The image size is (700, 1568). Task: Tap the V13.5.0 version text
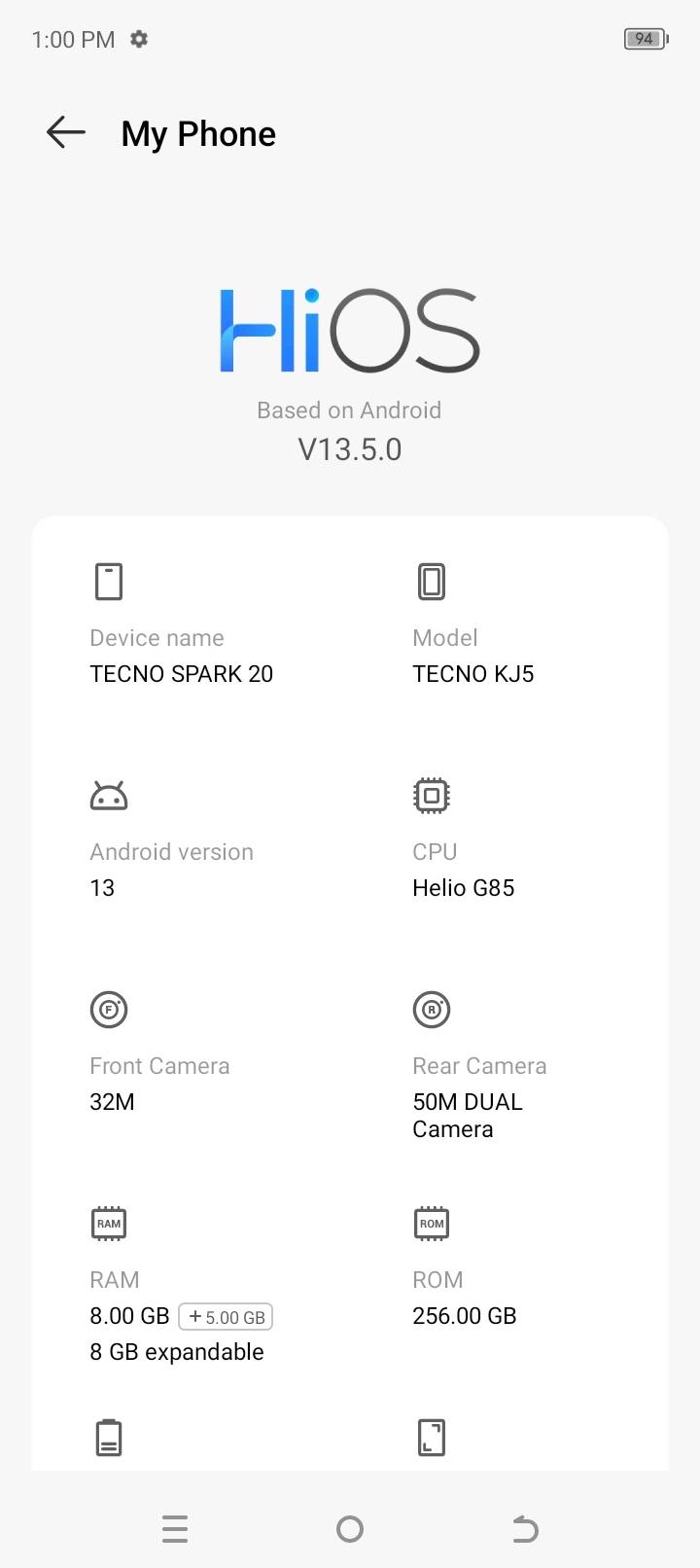349,449
